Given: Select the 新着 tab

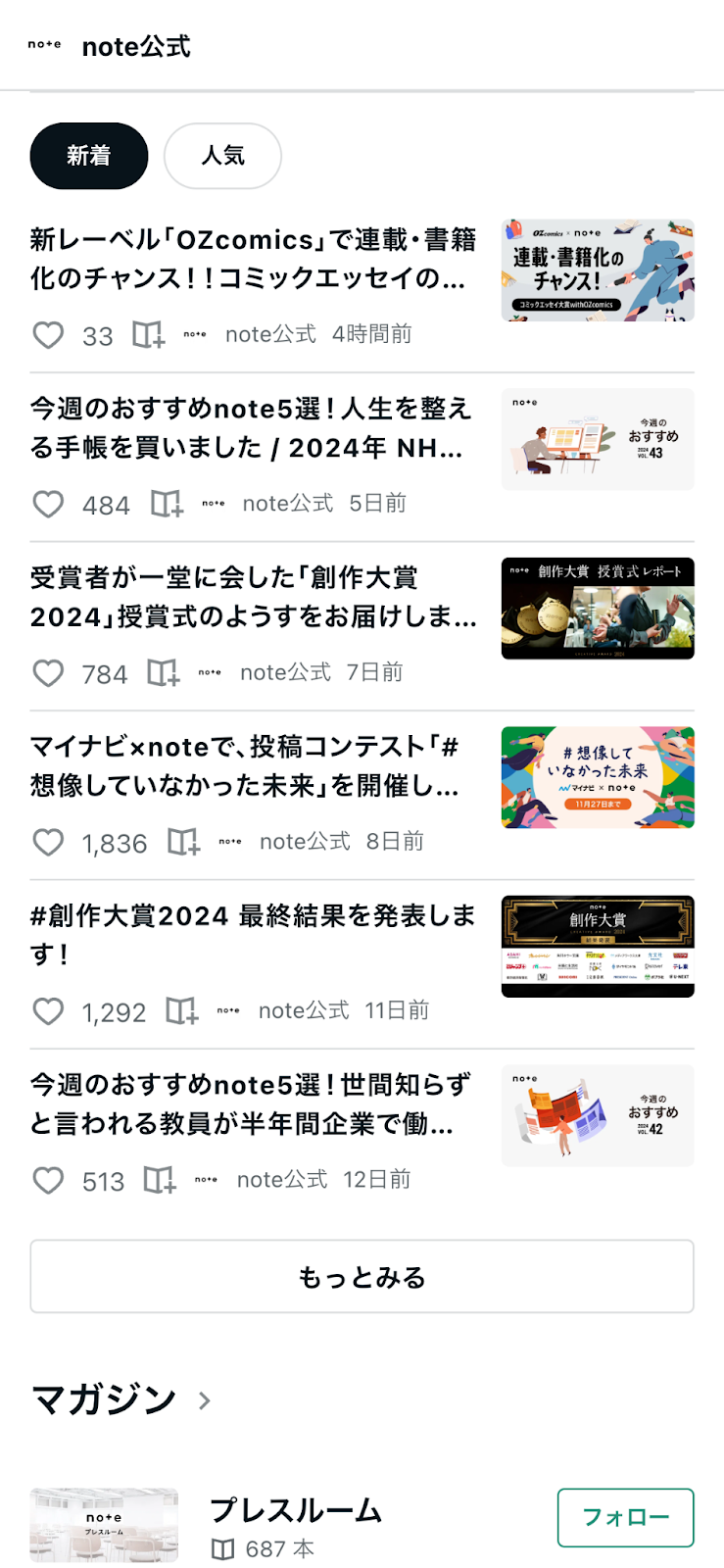Looking at the screenshot, I should 89,156.
